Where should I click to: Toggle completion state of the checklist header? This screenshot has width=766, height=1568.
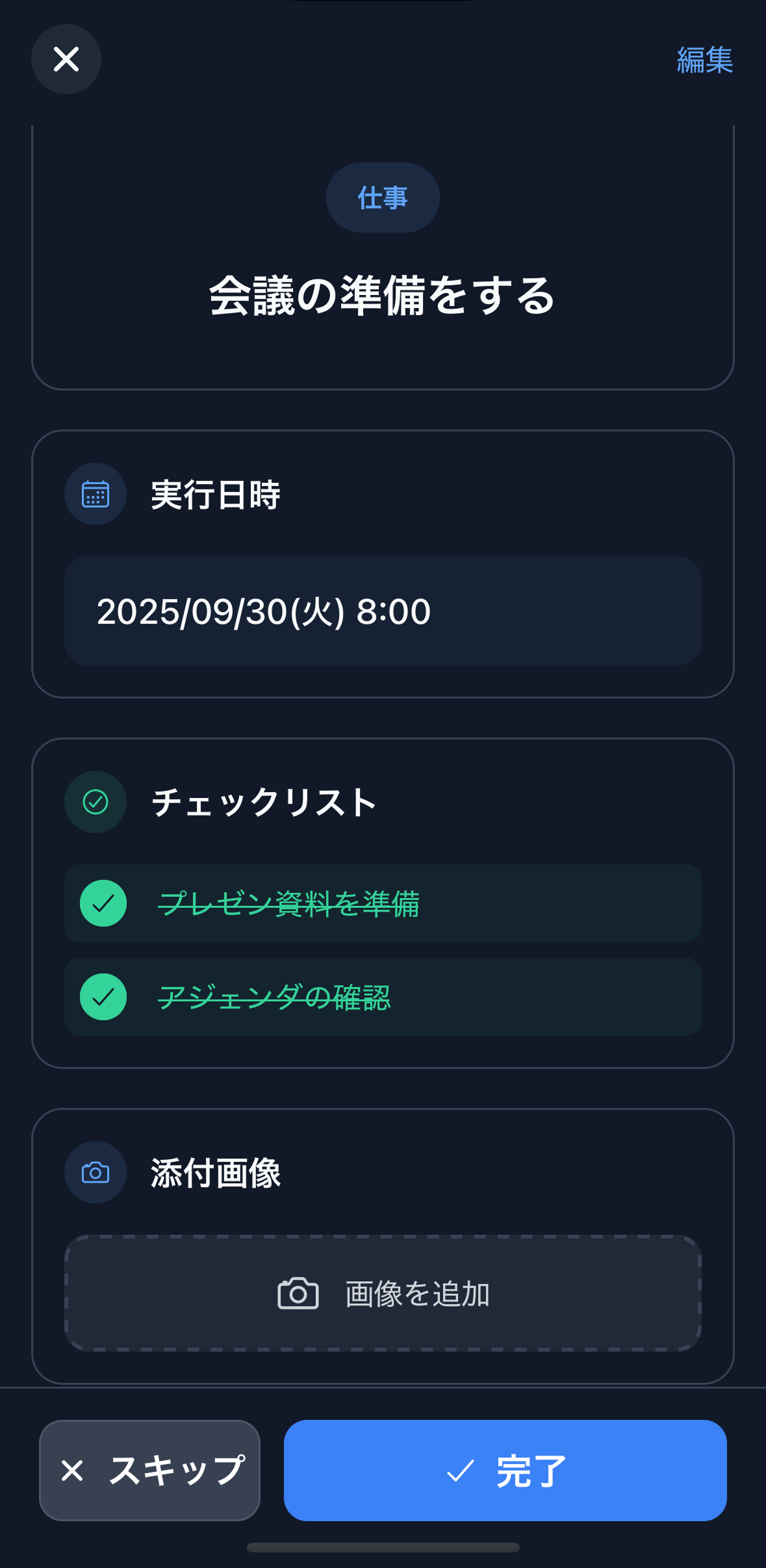click(95, 802)
